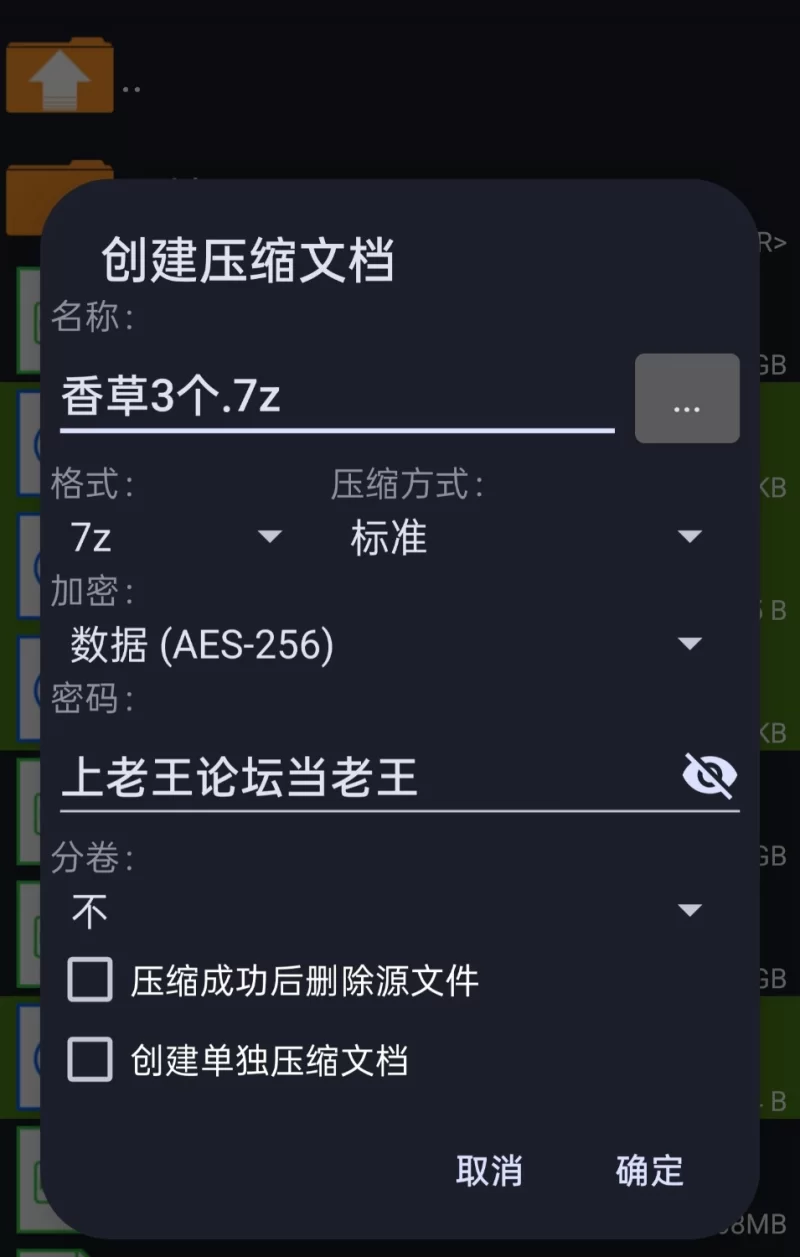
Task: Open the 分卷 dropdown showing 不
Action: [387, 911]
